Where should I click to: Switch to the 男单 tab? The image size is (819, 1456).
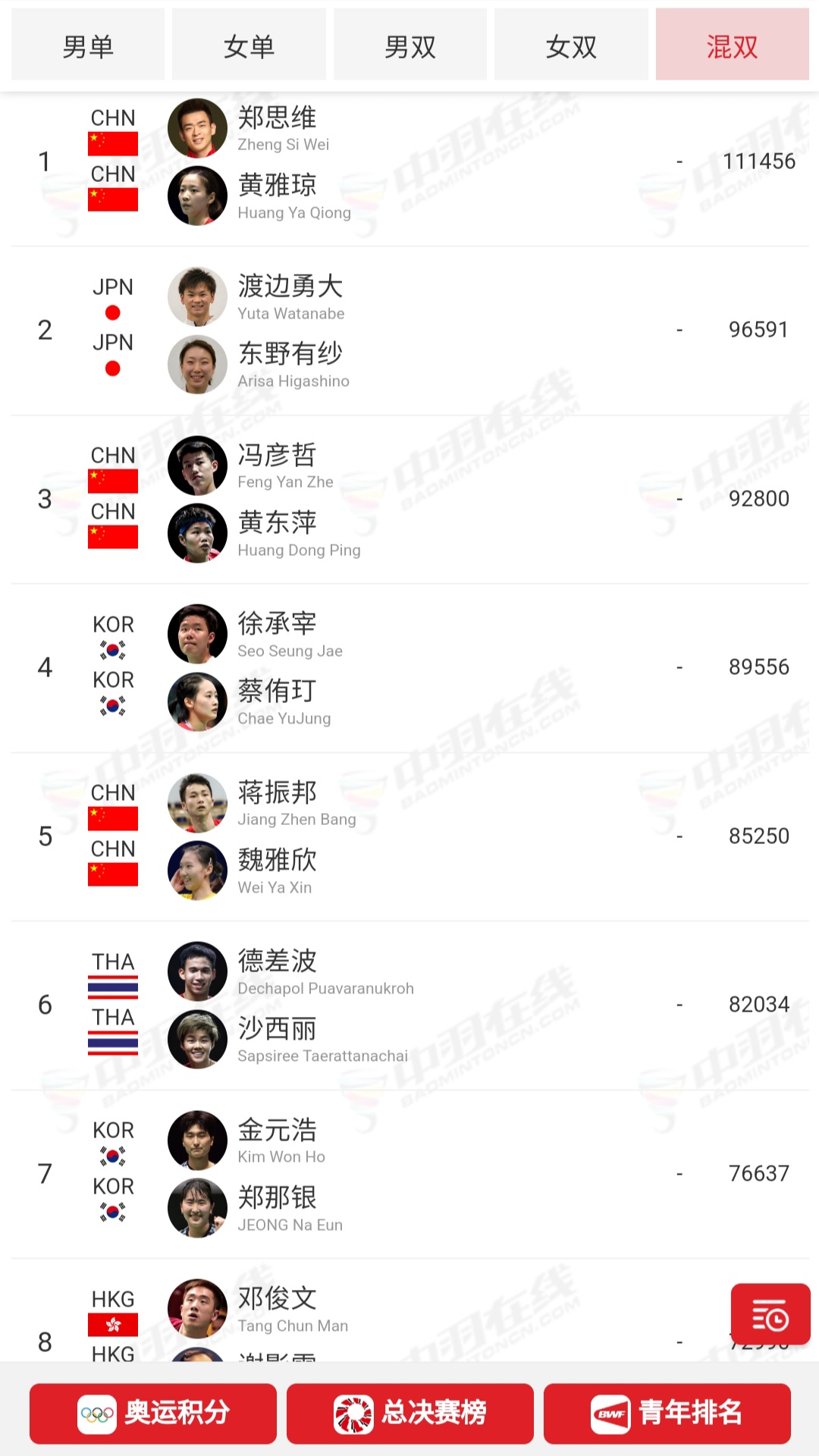[88, 46]
